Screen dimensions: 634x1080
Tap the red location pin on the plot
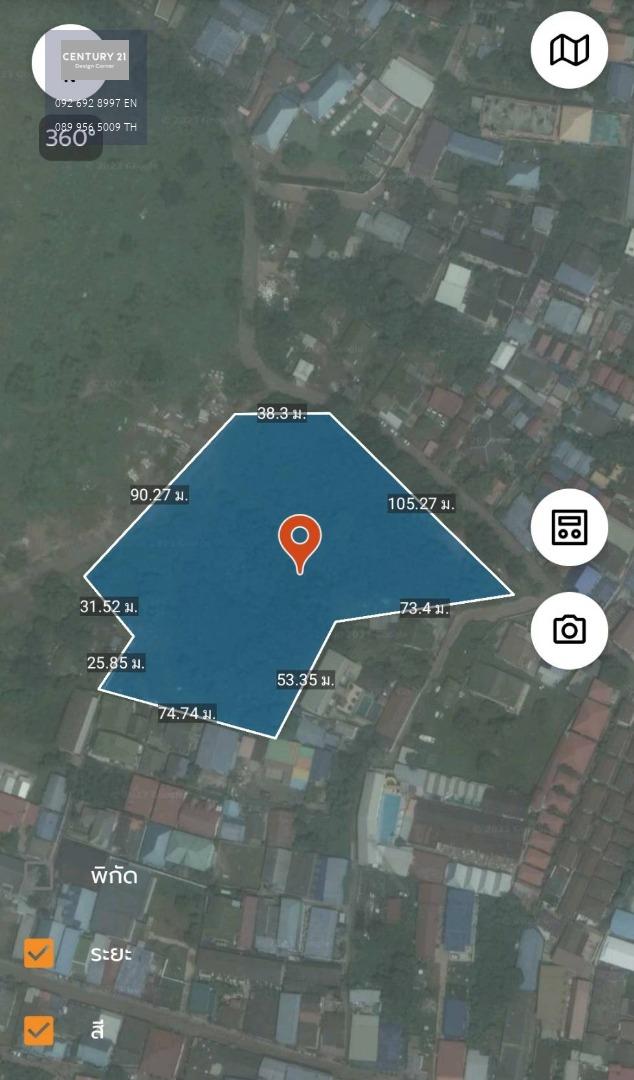(x=300, y=546)
